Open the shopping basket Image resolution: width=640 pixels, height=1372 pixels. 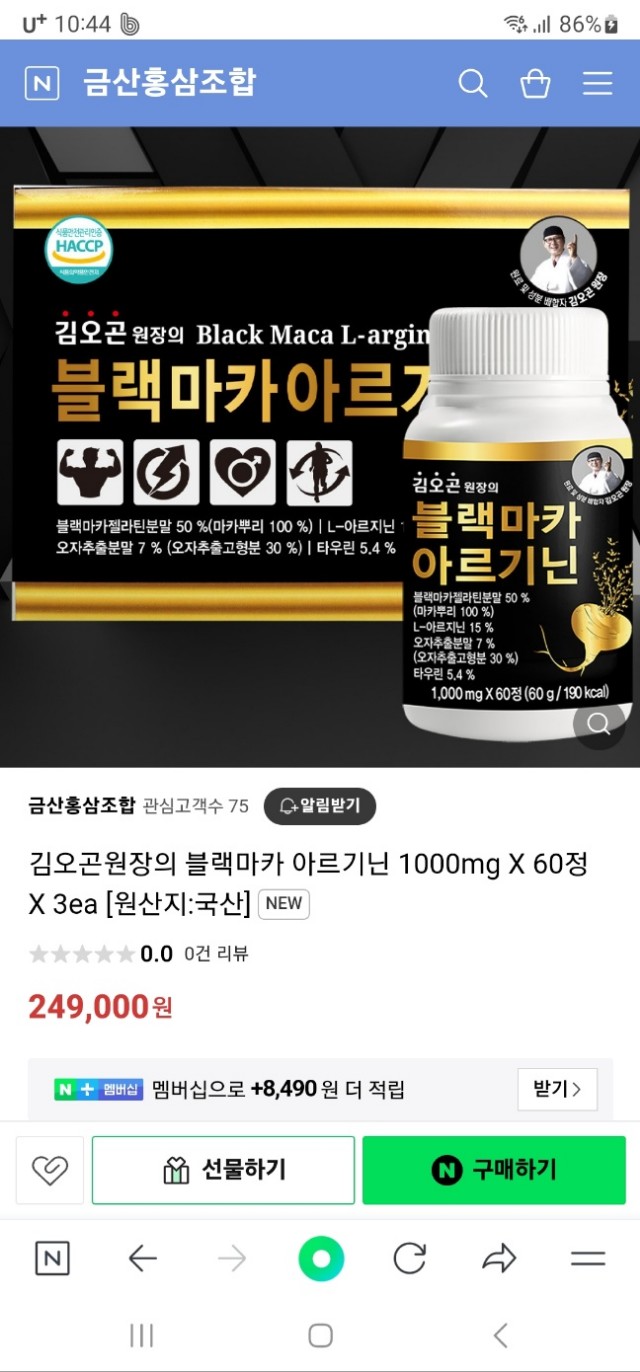(535, 83)
